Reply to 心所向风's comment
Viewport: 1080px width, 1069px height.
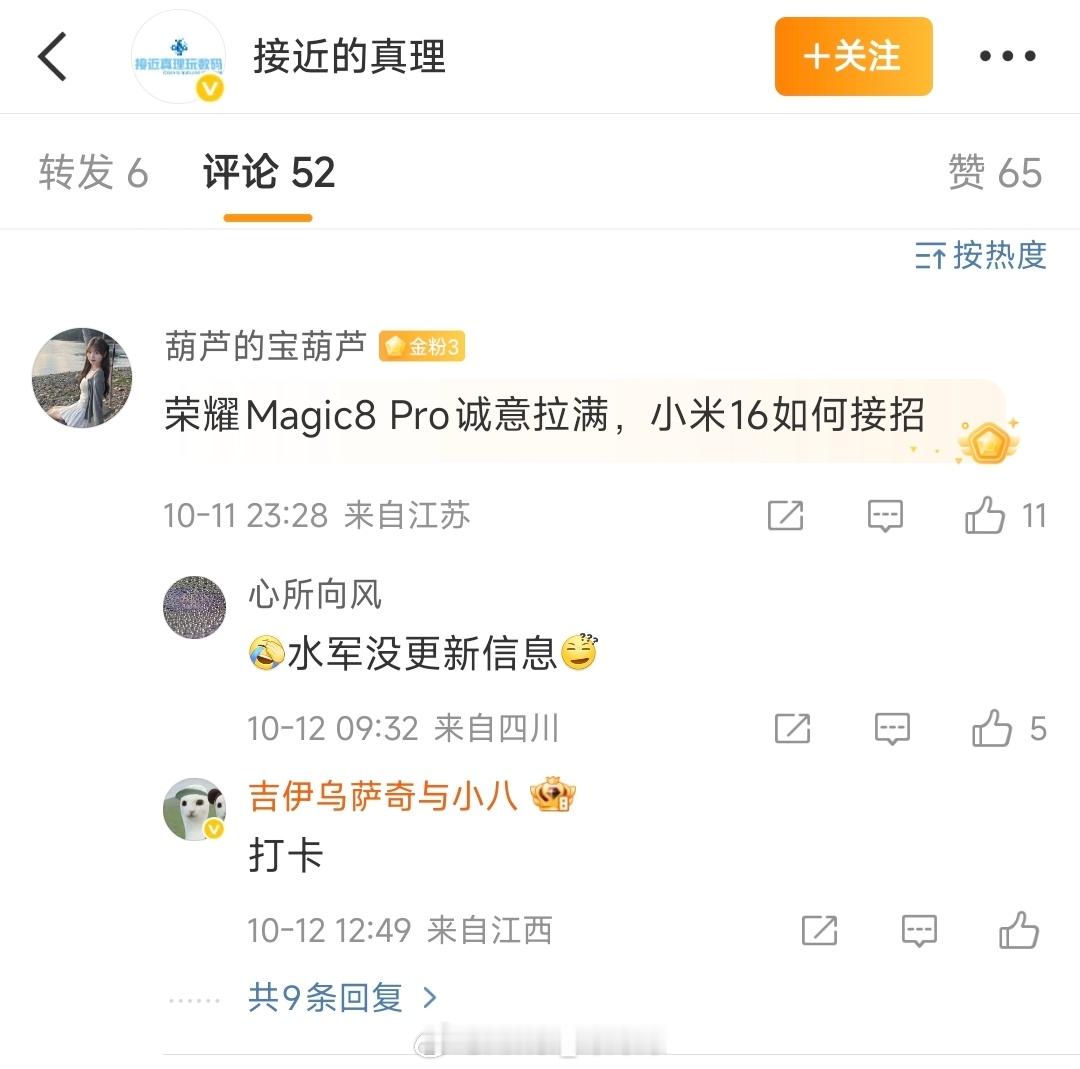892,729
